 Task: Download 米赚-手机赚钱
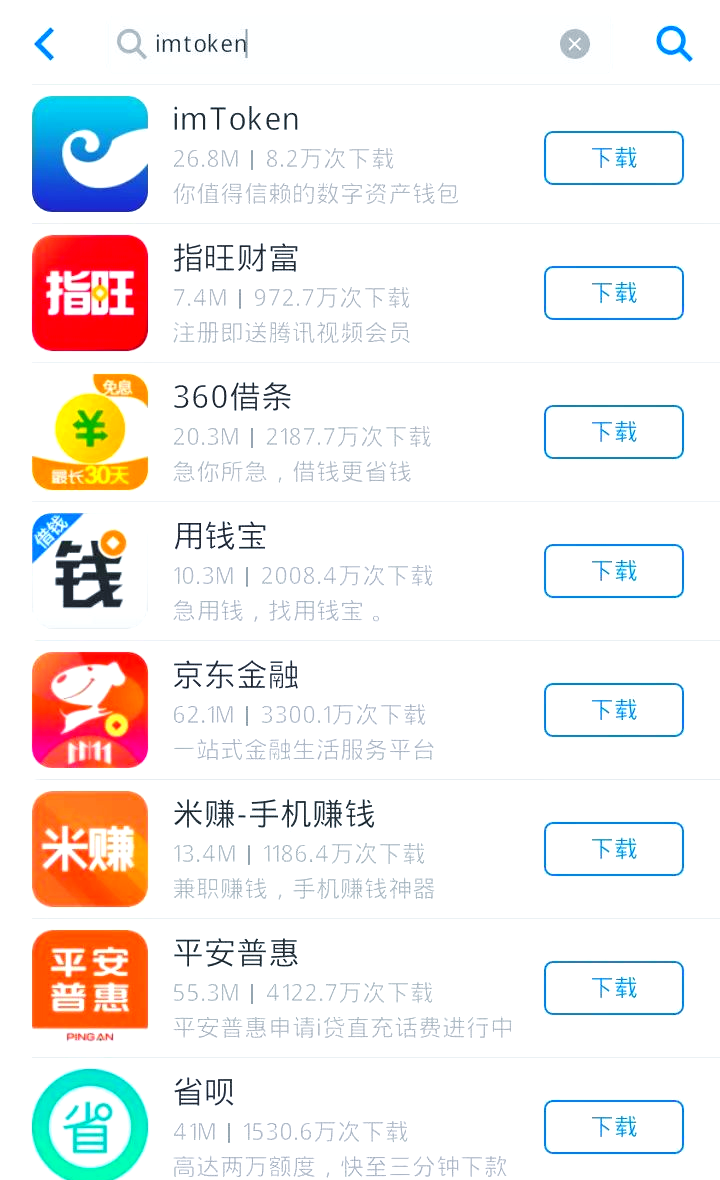click(x=613, y=849)
